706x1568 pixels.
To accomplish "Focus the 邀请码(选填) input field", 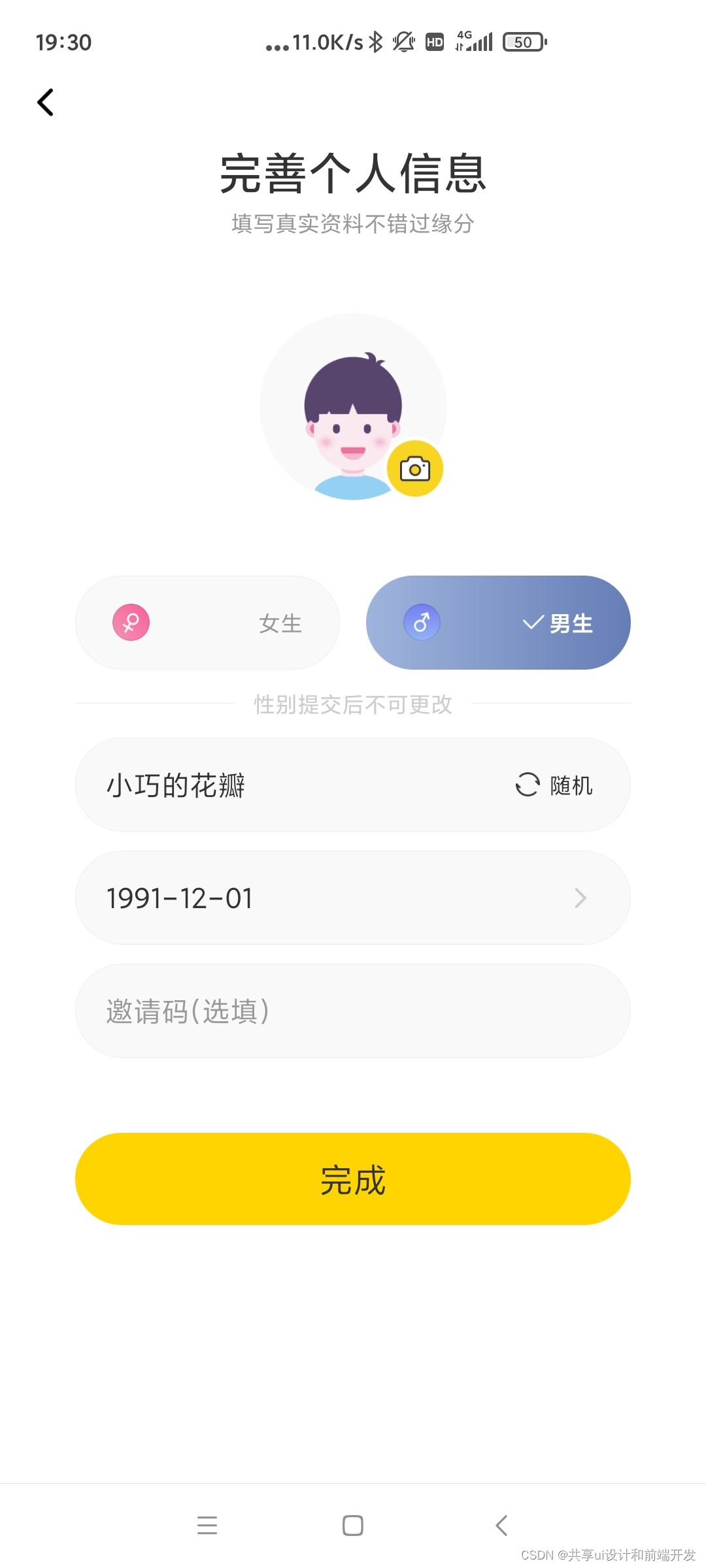I will (x=353, y=1011).
